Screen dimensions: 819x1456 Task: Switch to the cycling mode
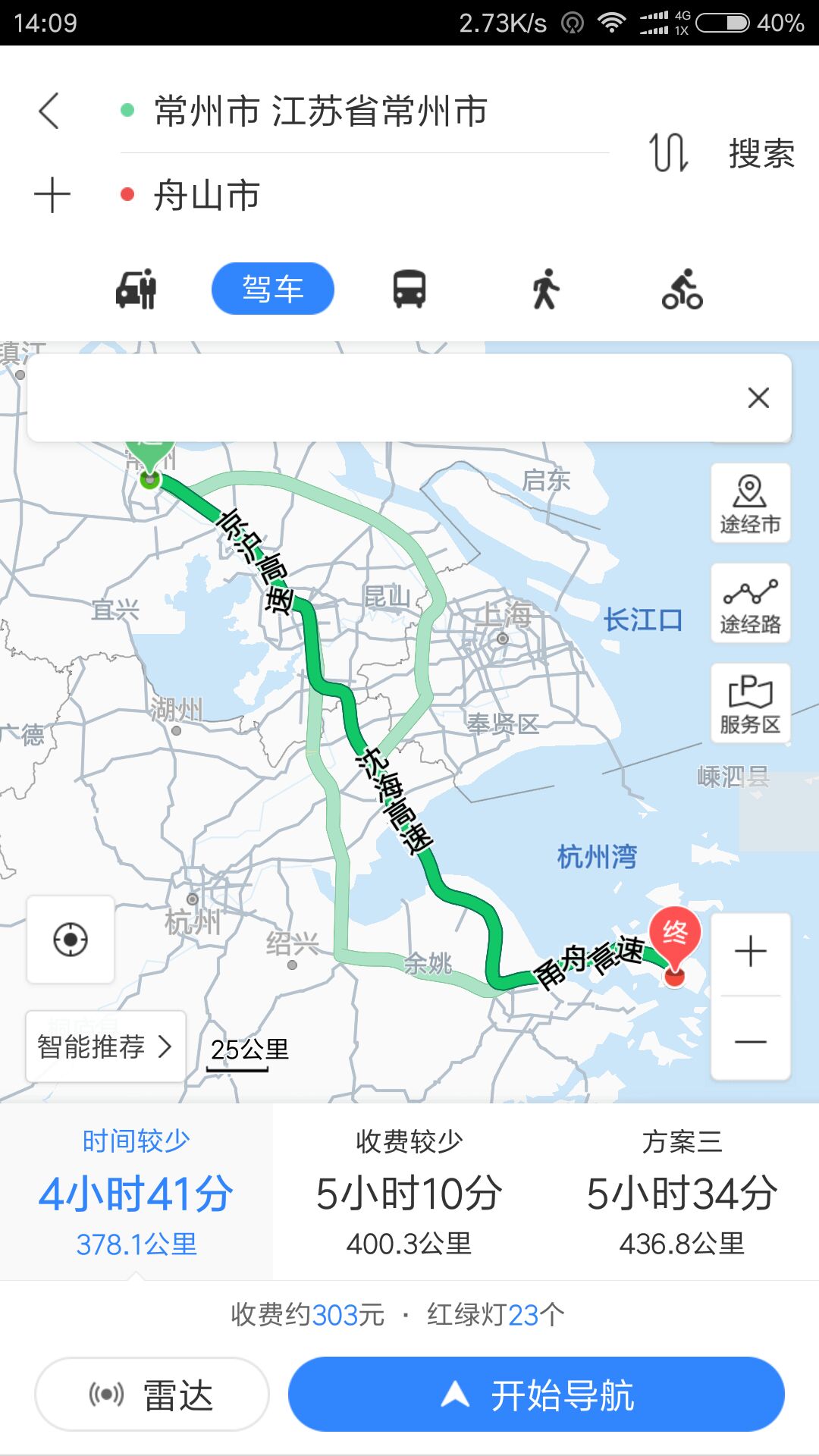(x=682, y=289)
